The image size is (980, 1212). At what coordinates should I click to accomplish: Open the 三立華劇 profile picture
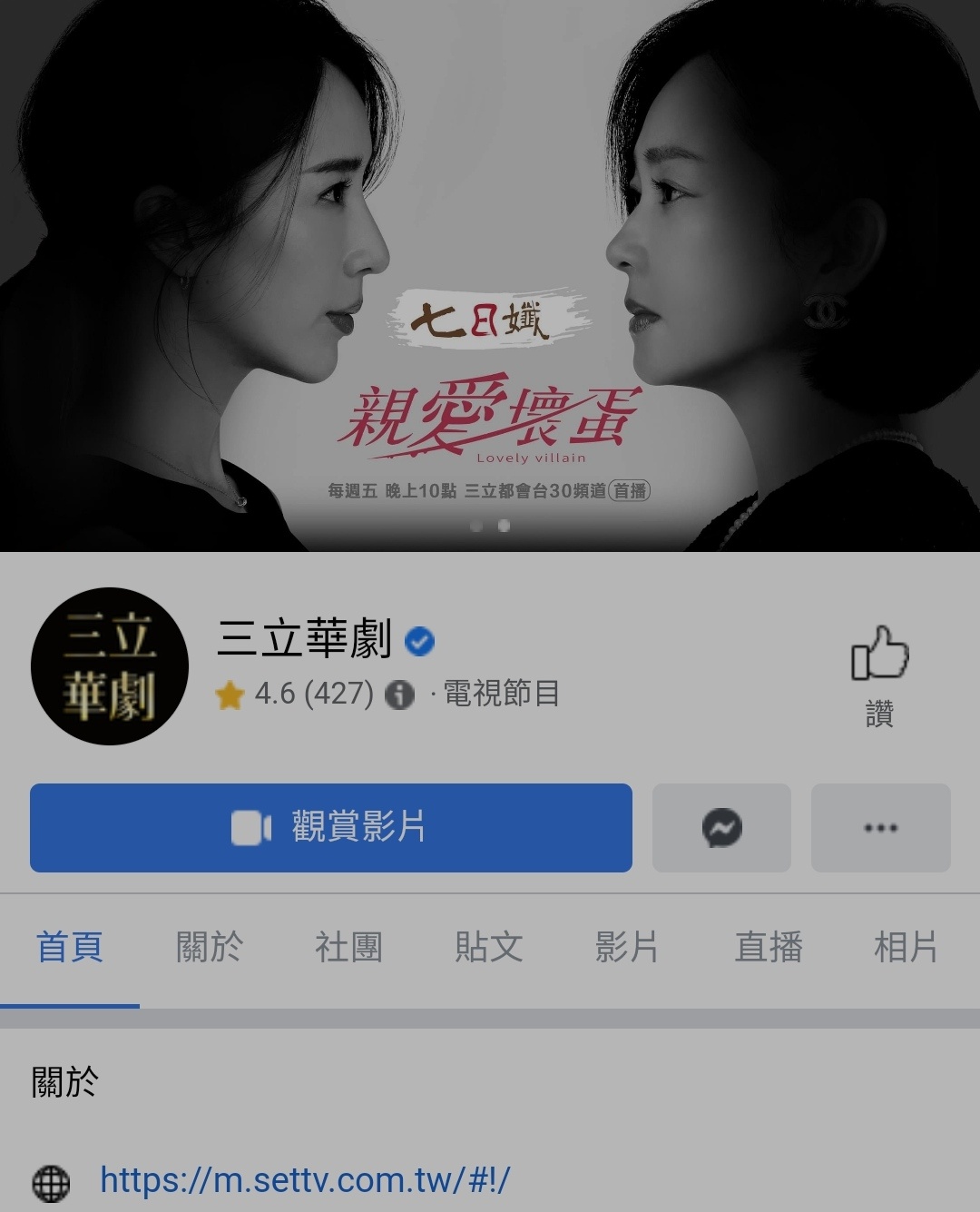pos(110,666)
